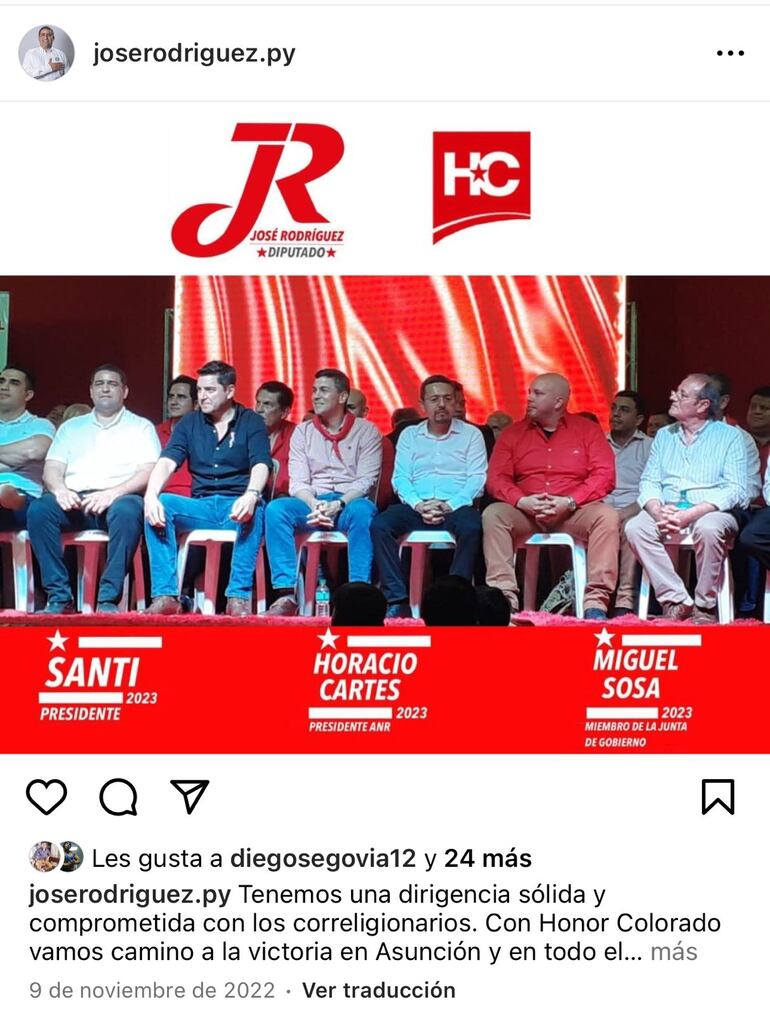Image resolution: width=770 pixels, height=1016 pixels.
Task: Tap "Ver traducción" to translate the caption
Action: coord(378,990)
